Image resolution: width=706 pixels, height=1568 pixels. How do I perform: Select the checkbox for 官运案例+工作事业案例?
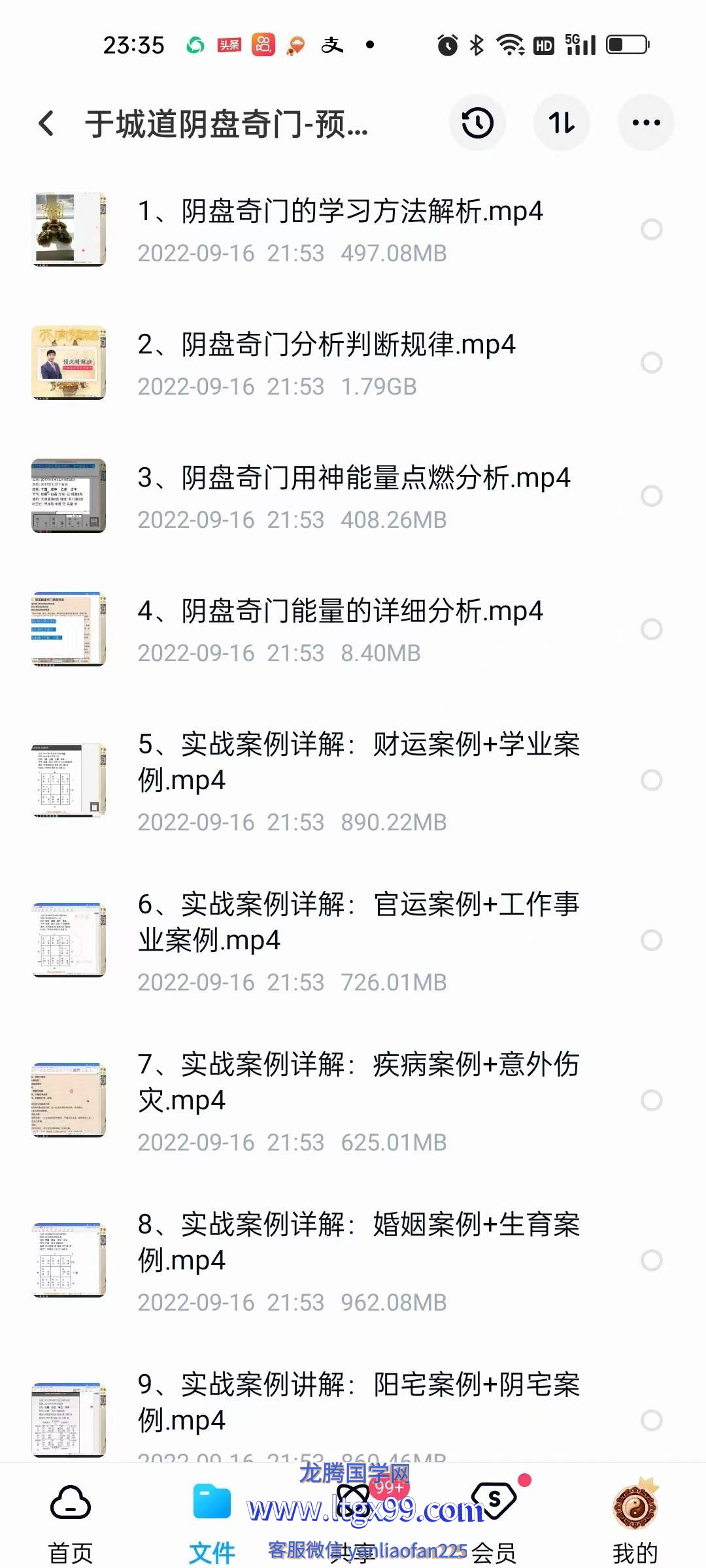tap(651, 940)
